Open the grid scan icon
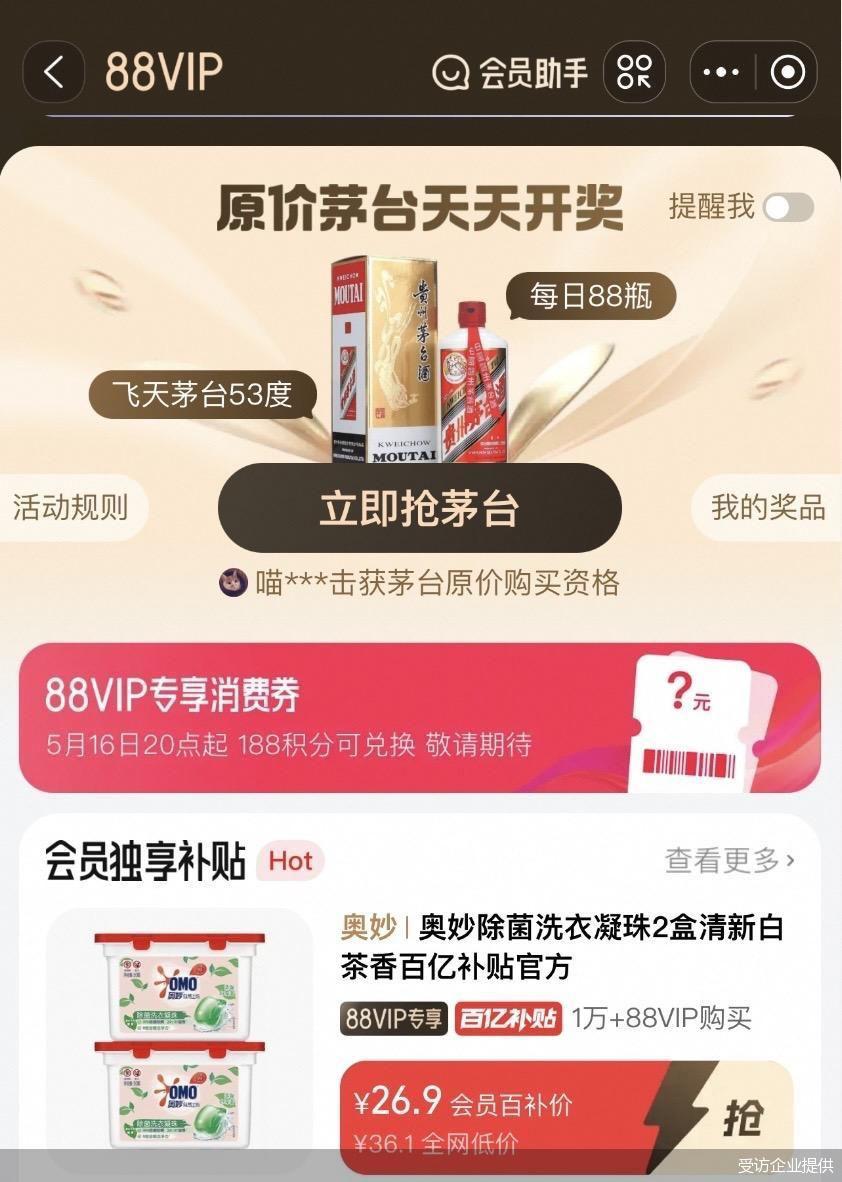 pos(634,72)
